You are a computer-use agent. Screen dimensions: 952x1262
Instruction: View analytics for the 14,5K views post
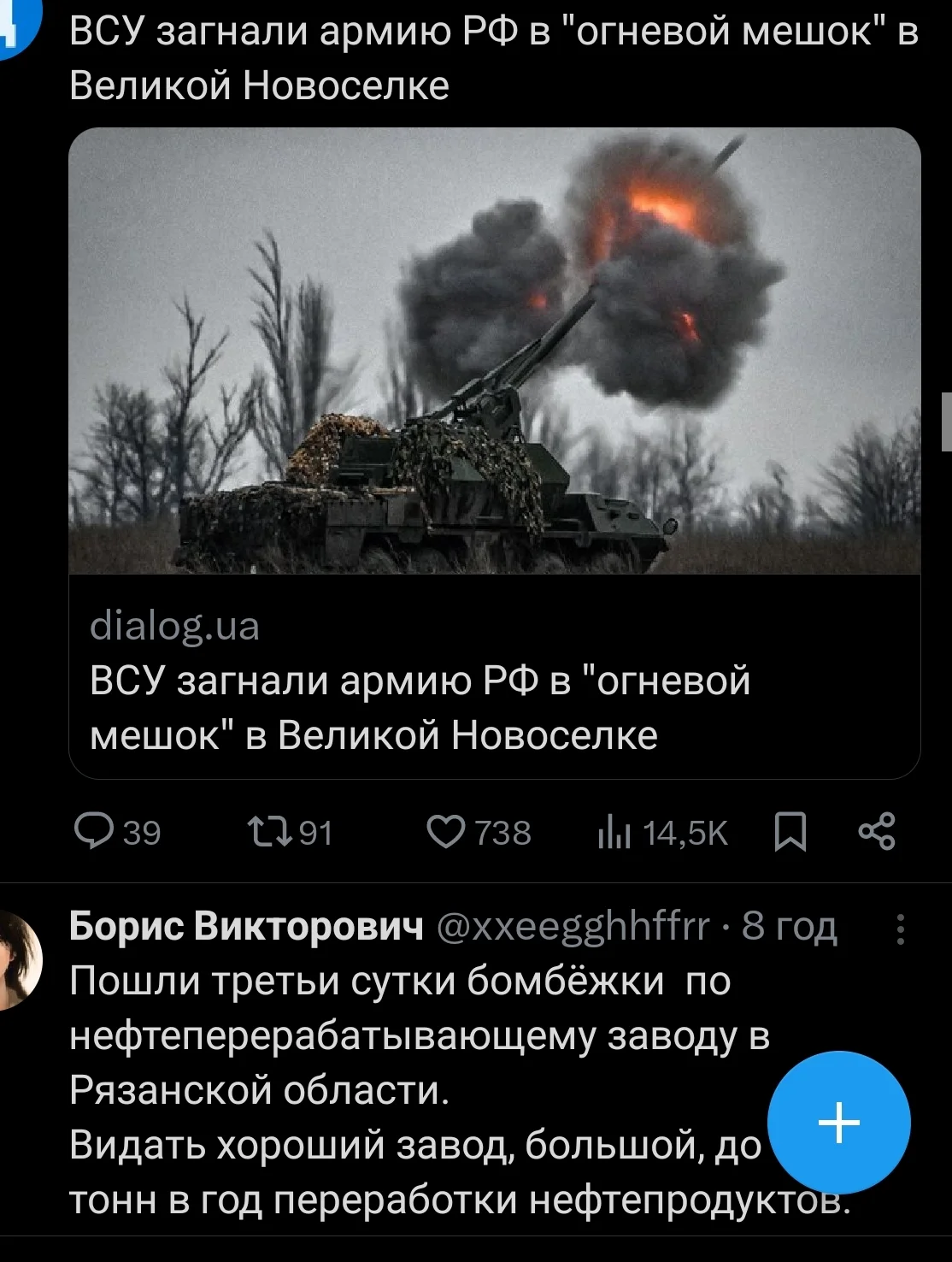[x=614, y=834]
